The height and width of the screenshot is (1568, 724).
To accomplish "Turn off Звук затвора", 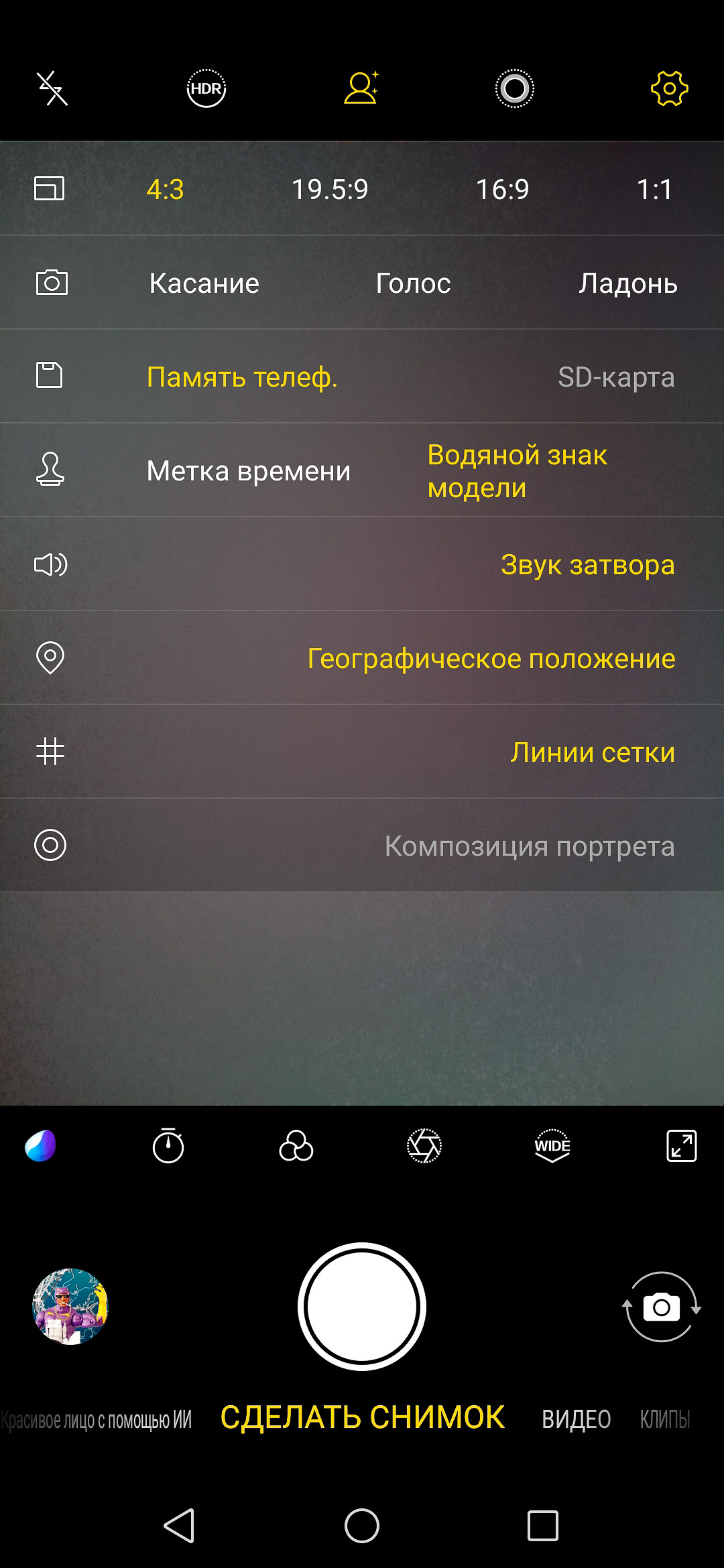I will coord(588,565).
